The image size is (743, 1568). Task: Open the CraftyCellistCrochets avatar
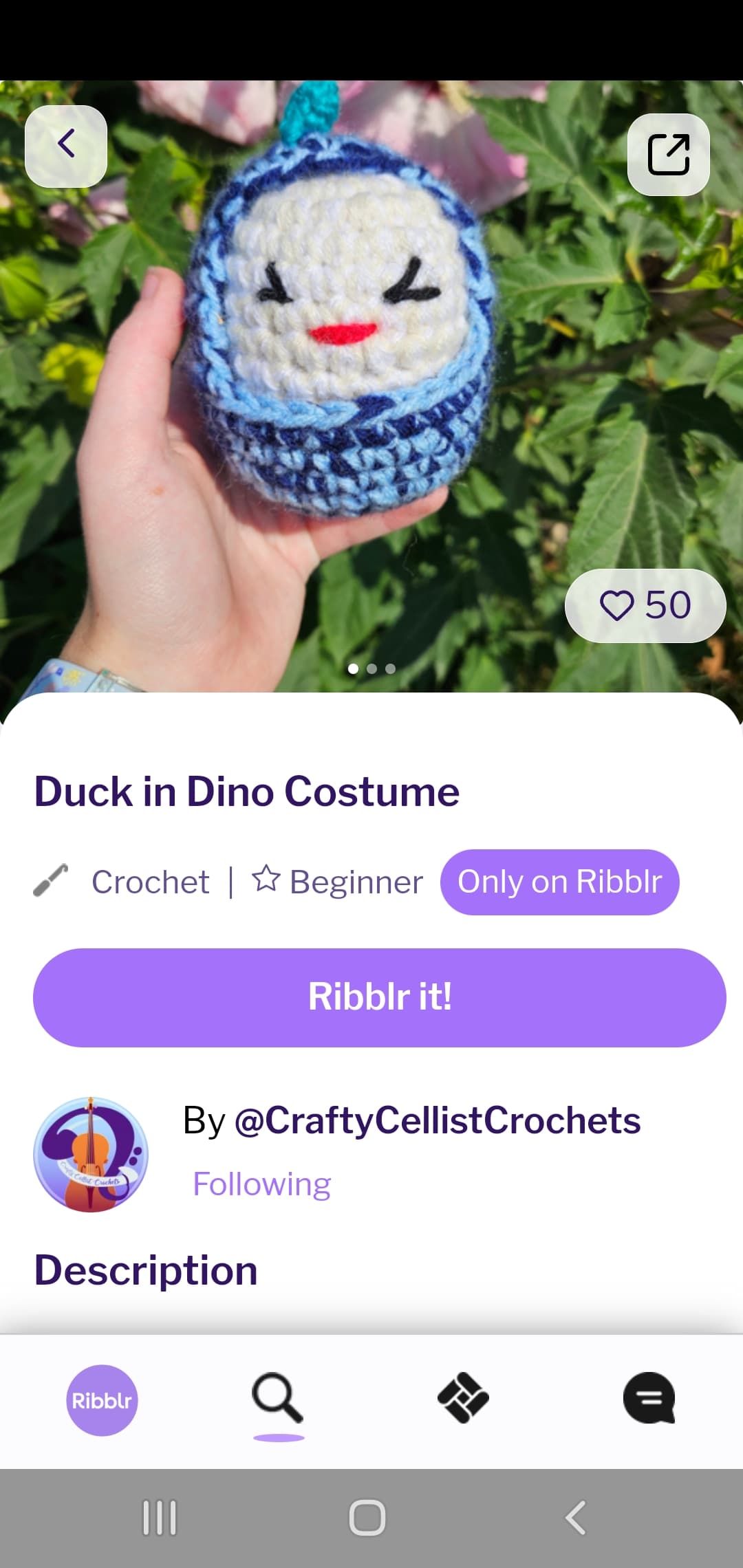point(91,1155)
